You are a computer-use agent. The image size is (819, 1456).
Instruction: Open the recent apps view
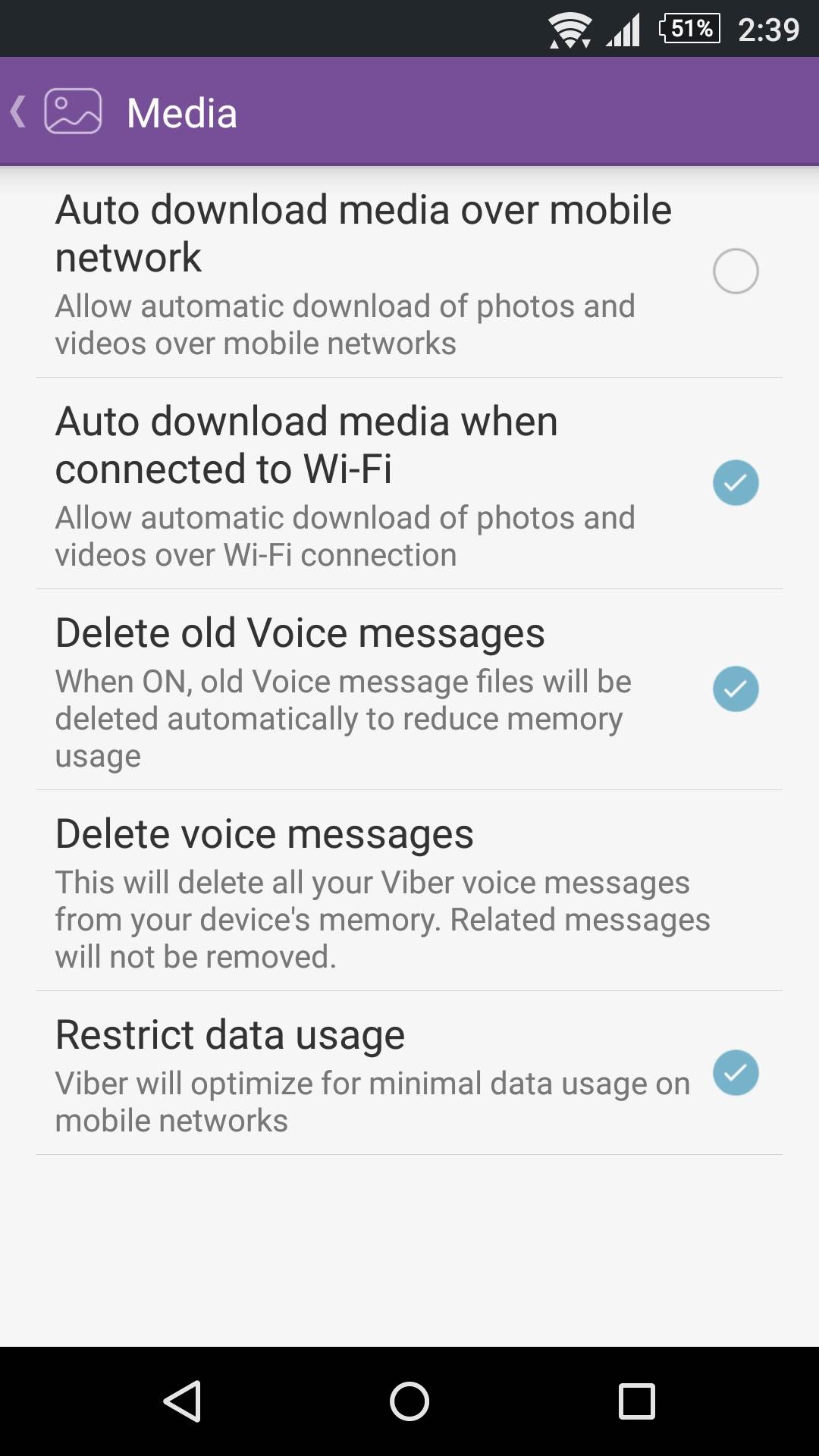[x=636, y=1401]
